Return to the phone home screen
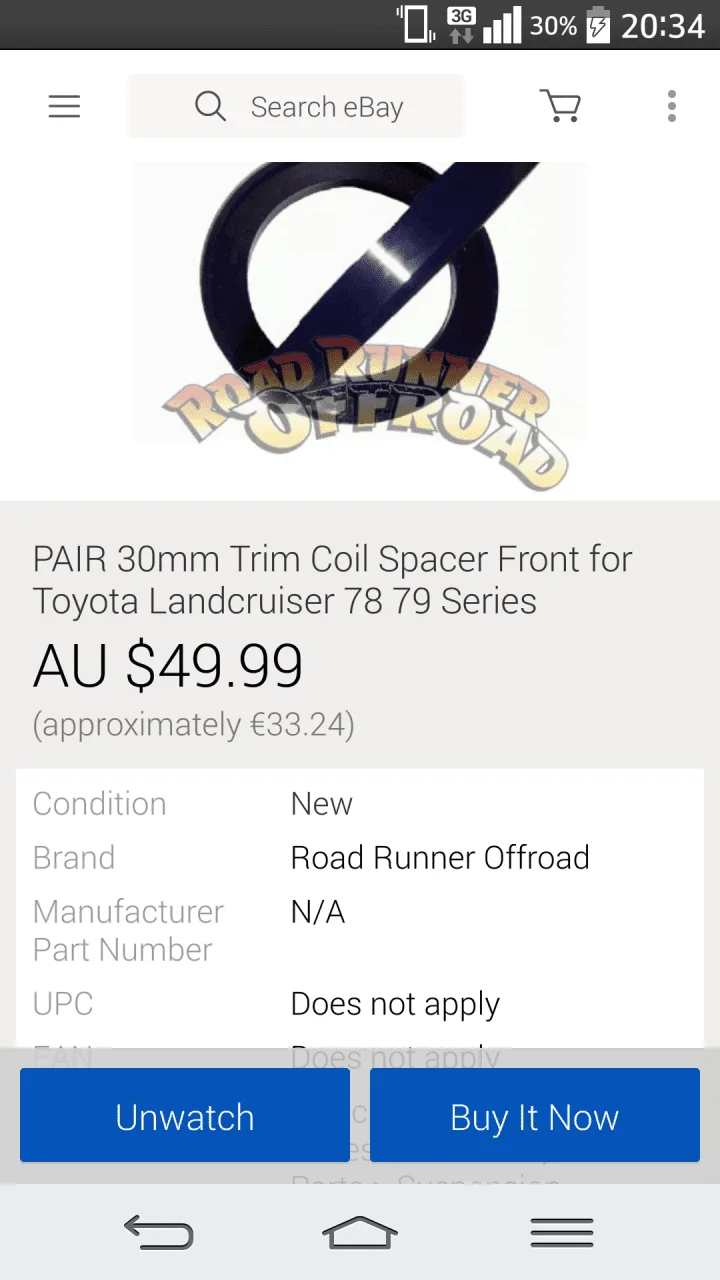720x1280 pixels. click(x=360, y=1232)
